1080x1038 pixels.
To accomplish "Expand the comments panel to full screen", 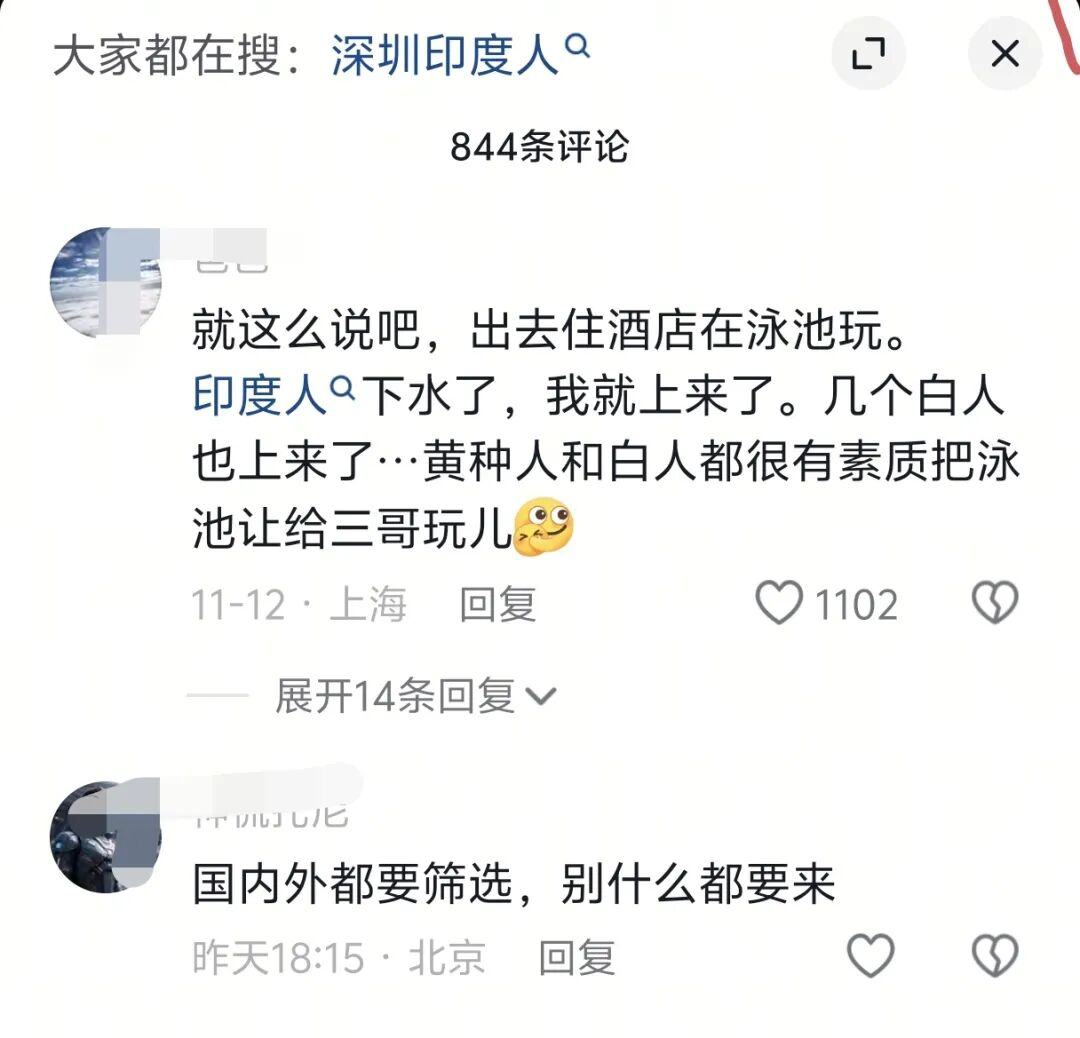I will click(x=868, y=54).
